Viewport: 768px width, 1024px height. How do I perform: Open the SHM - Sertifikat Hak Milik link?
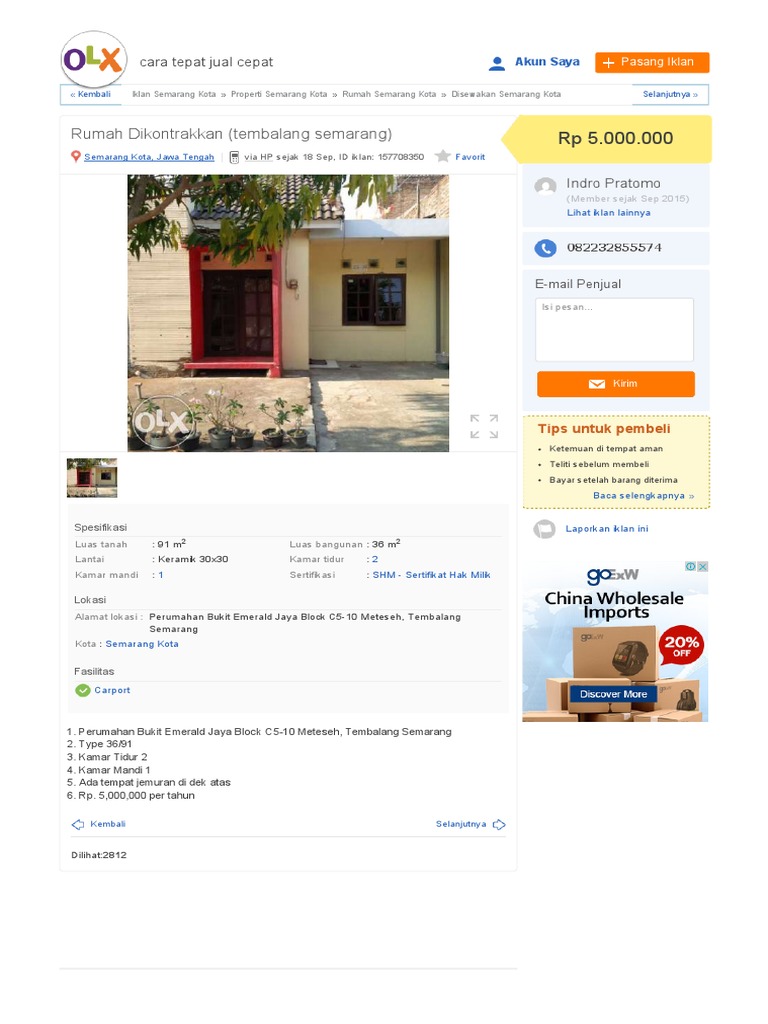(x=432, y=575)
